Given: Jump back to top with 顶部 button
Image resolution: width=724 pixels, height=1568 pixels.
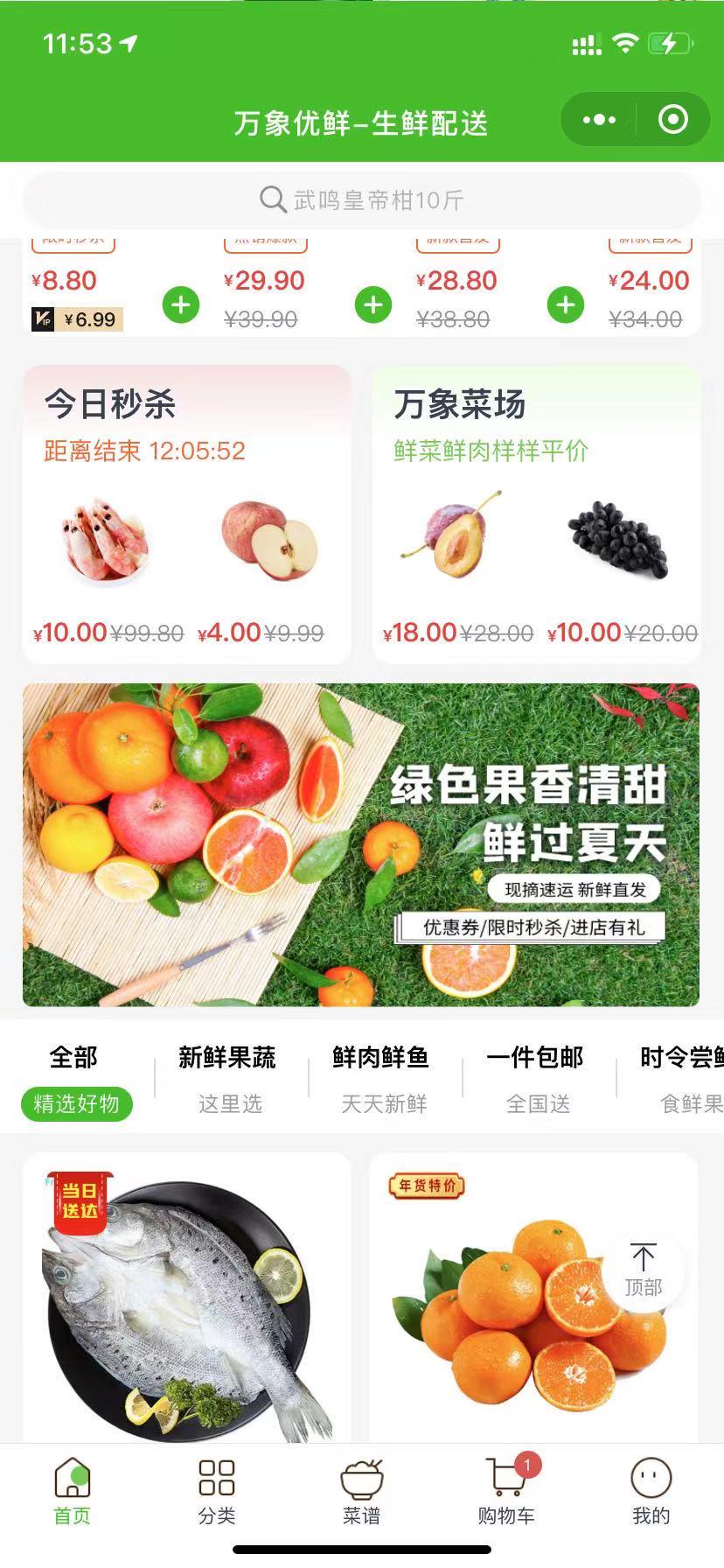Looking at the screenshot, I should (644, 1270).
